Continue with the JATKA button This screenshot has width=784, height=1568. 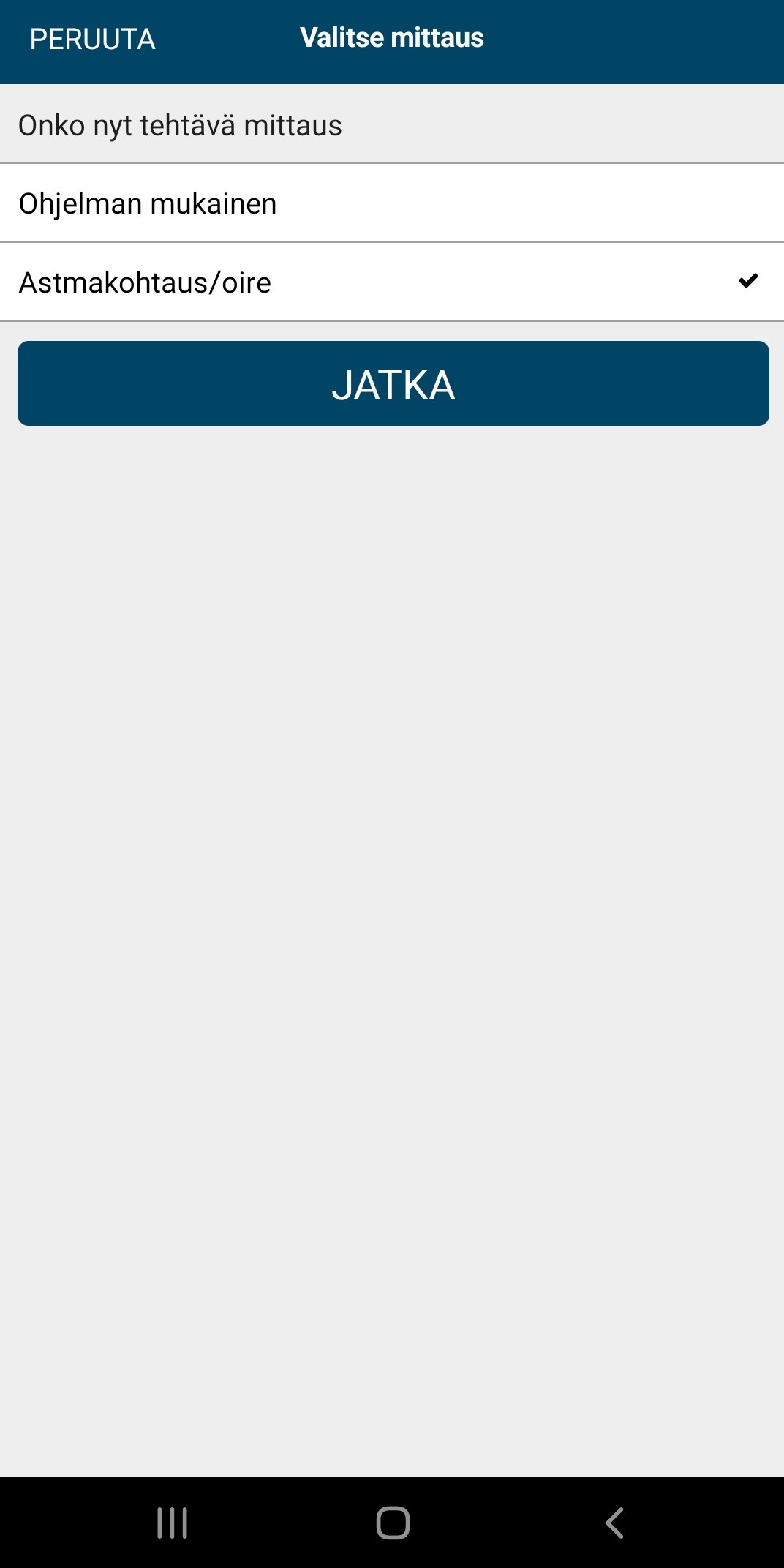pos(393,383)
